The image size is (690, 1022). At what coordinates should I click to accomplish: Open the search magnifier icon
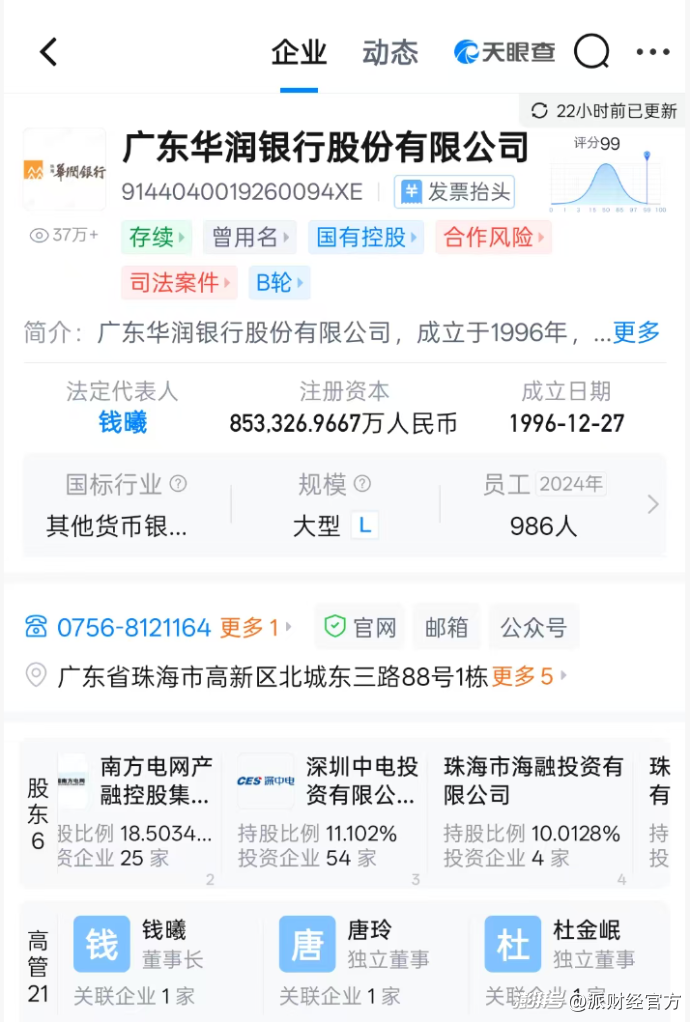click(591, 51)
